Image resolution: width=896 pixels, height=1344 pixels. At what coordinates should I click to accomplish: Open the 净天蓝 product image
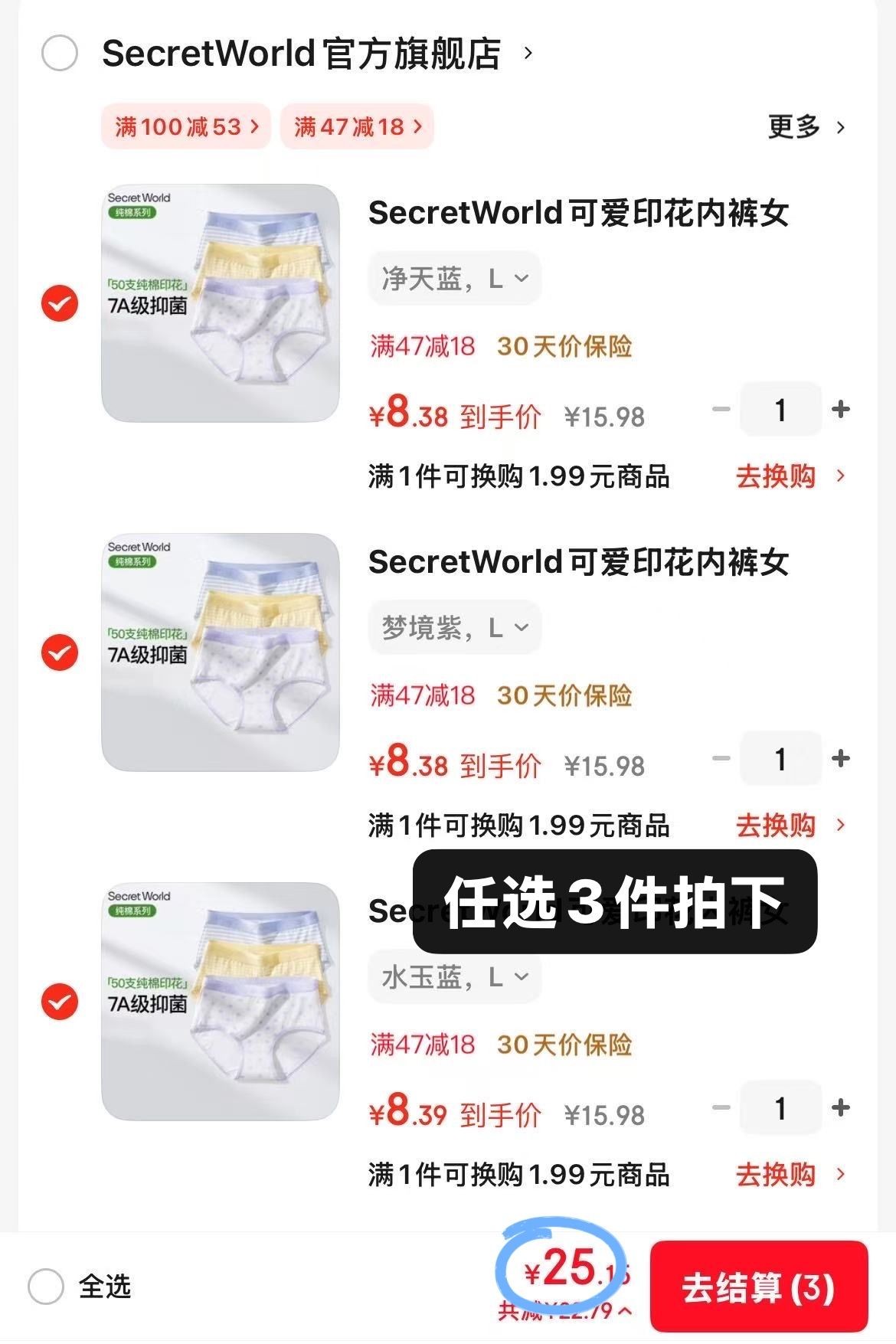pyautogui.click(x=221, y=303)
